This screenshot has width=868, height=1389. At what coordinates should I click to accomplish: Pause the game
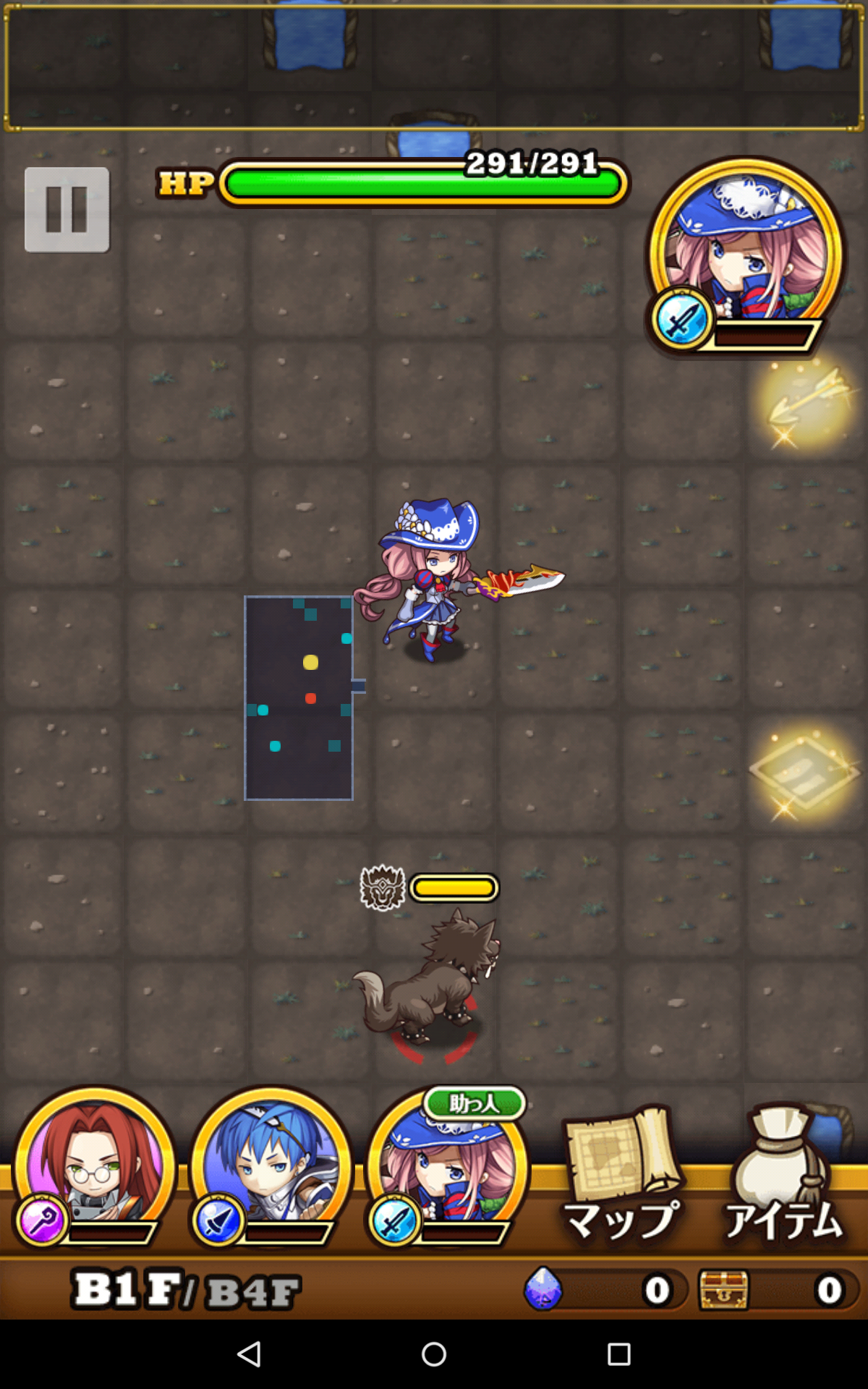click(x=67, y=210)
